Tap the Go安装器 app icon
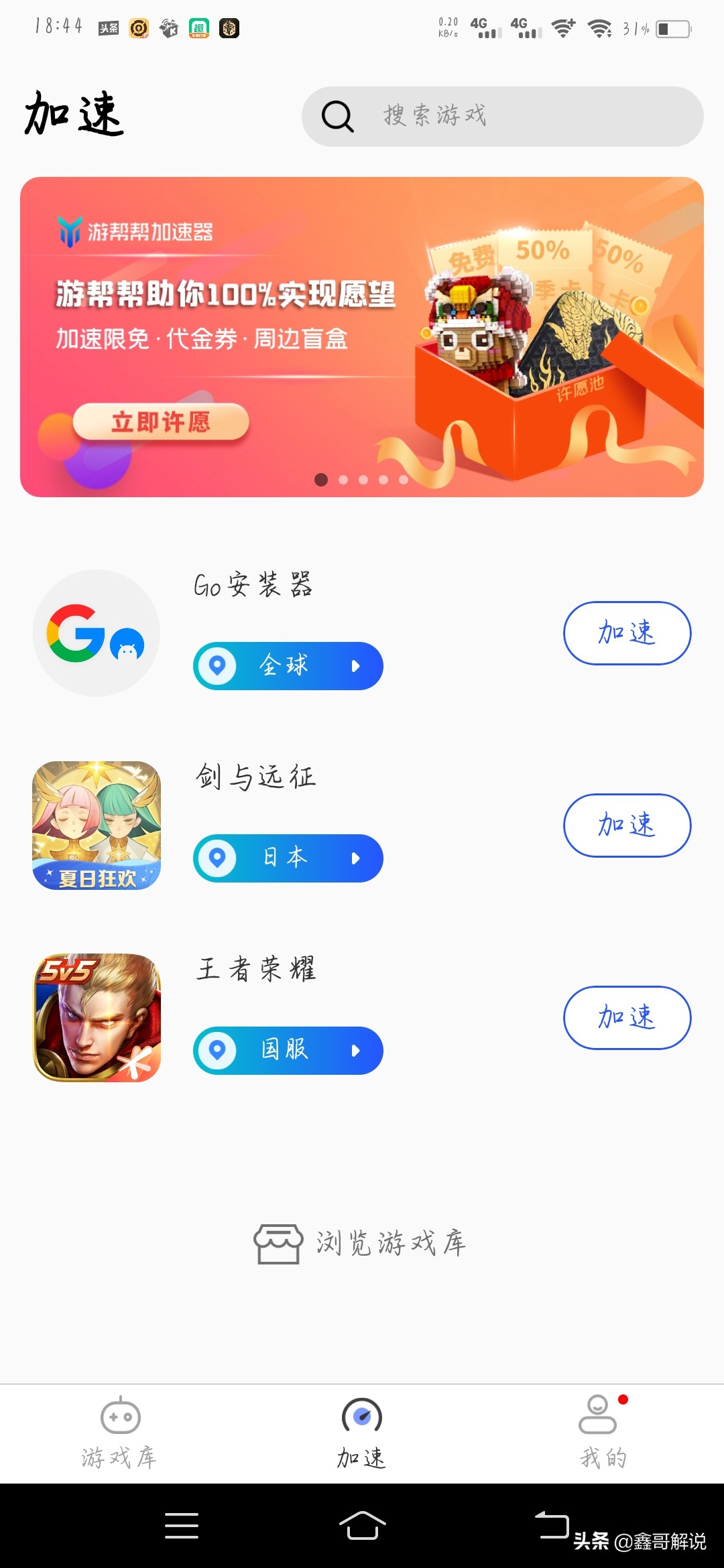 click(x=96, y=633)
